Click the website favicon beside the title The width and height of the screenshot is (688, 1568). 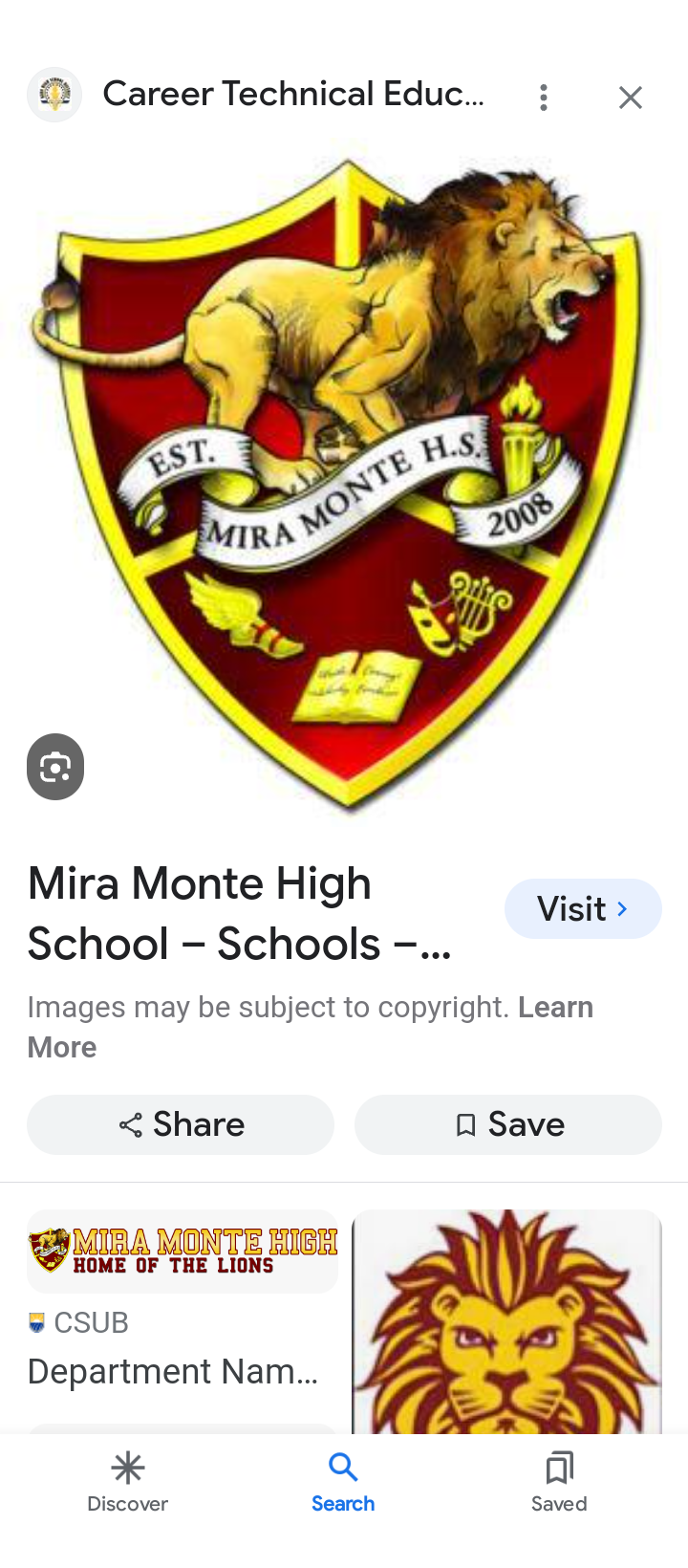tap(54, 94)
